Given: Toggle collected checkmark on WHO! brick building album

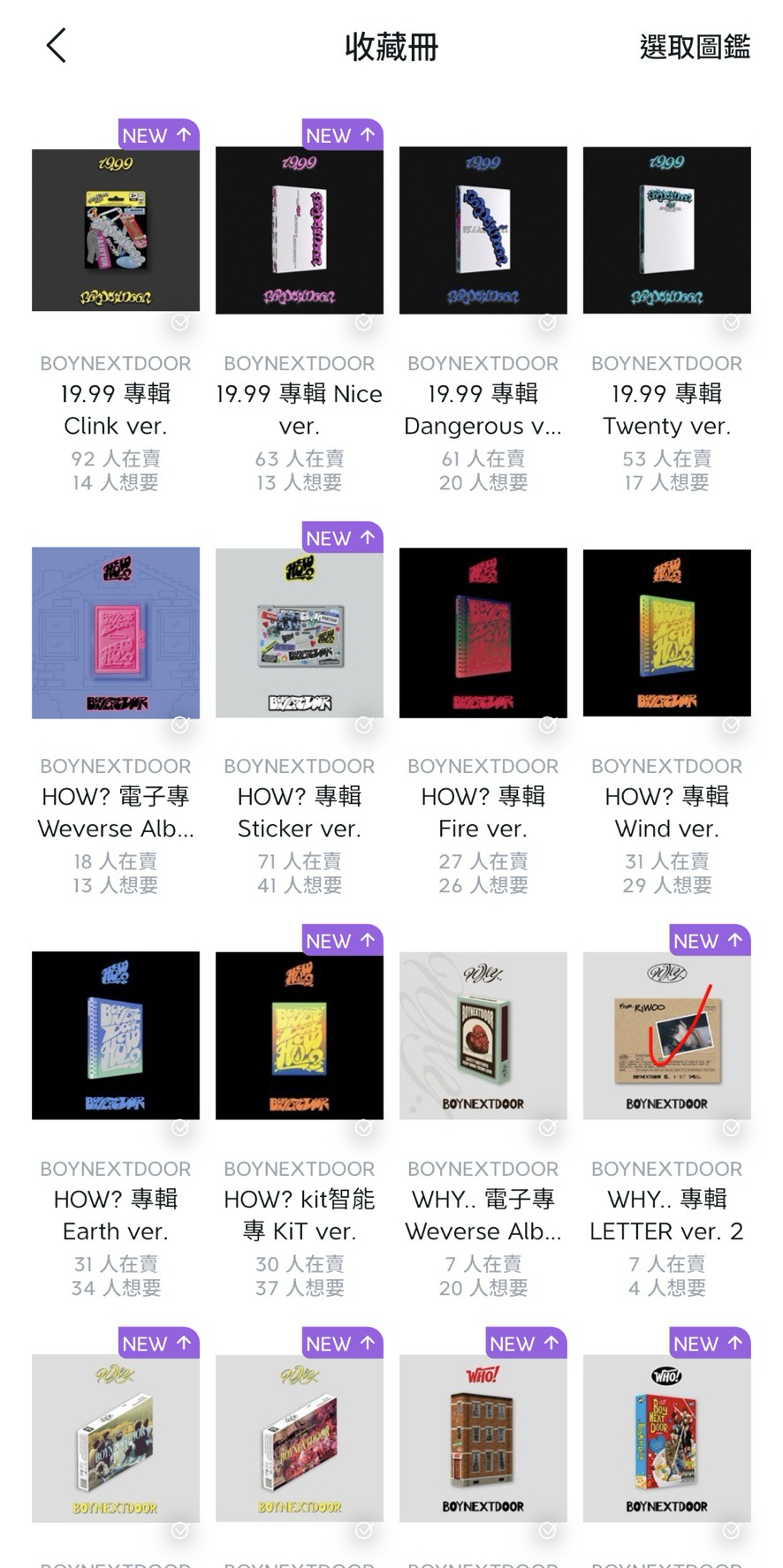Looking at the screenshot, I should click(x=546, y=1530).
